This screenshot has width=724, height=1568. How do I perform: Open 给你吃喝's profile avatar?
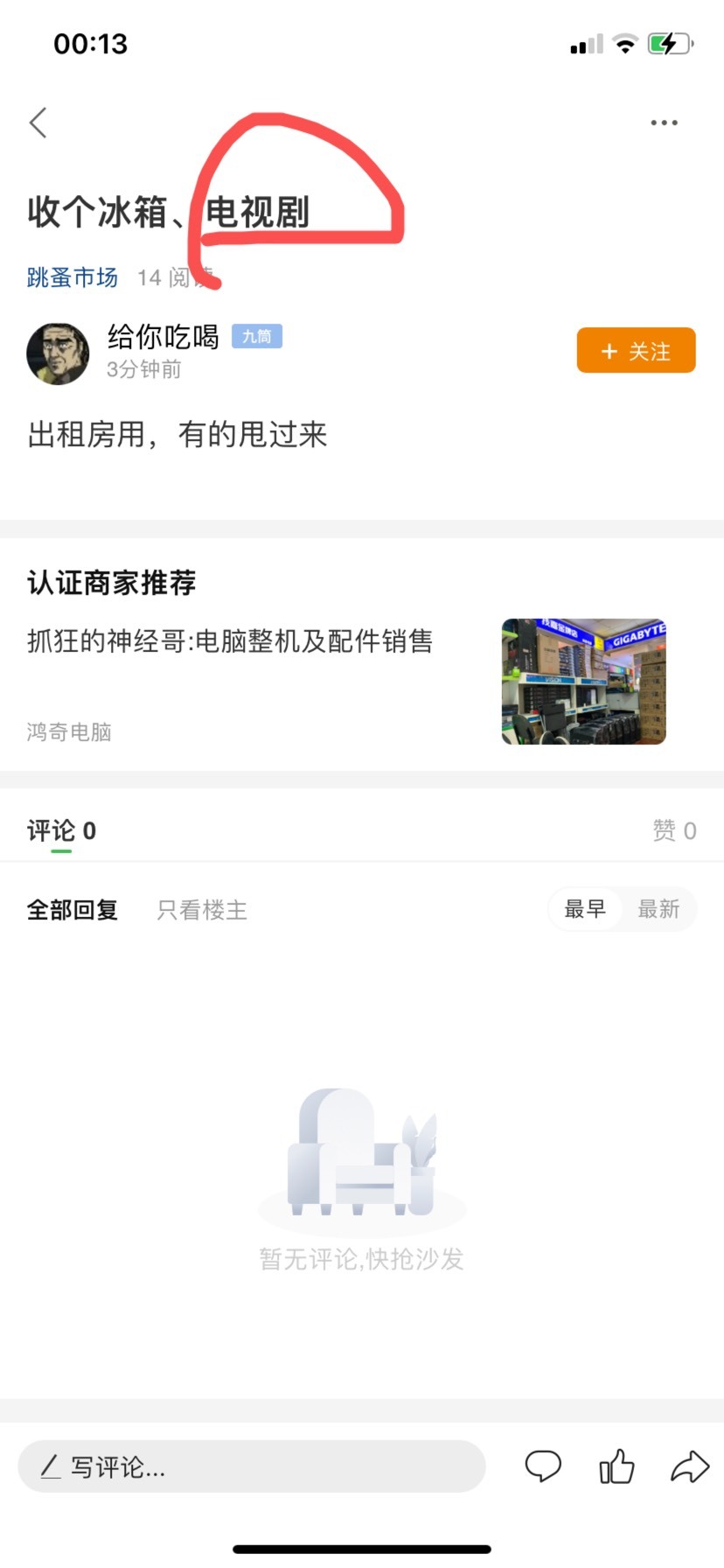[58, 353]
